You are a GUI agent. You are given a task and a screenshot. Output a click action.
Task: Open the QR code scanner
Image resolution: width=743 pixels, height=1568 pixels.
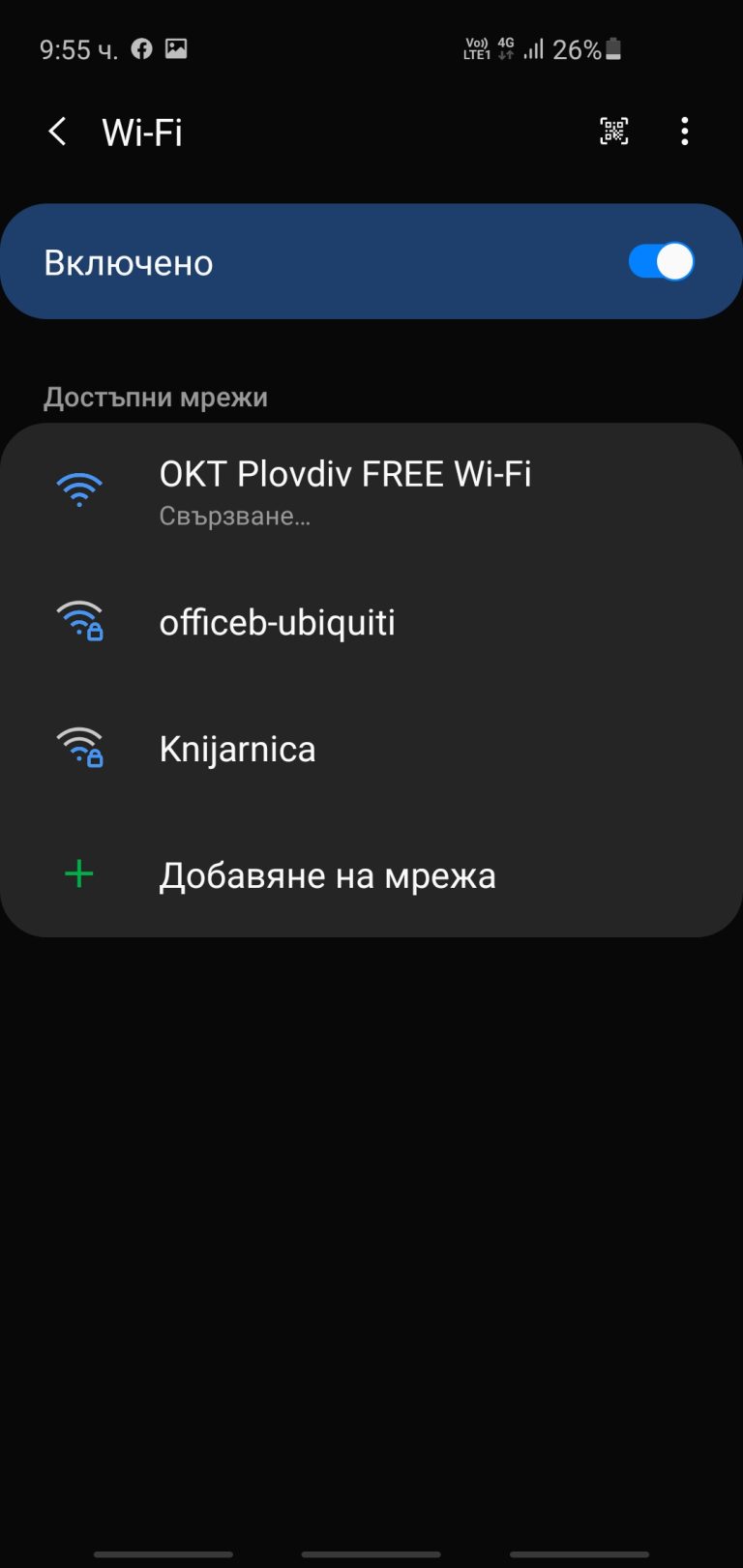(614, 132)
